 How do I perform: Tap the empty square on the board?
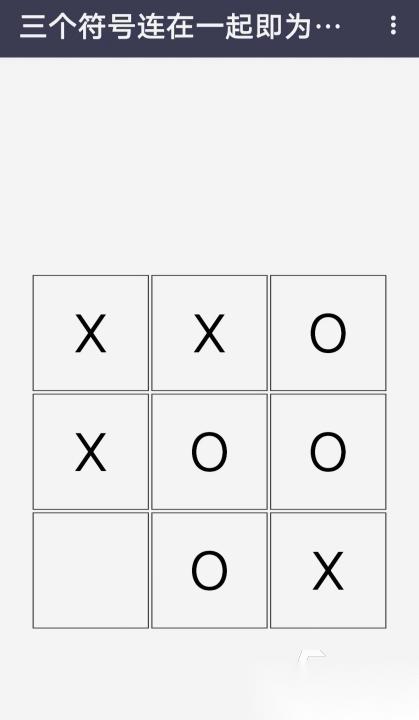[x=91, y=570]
